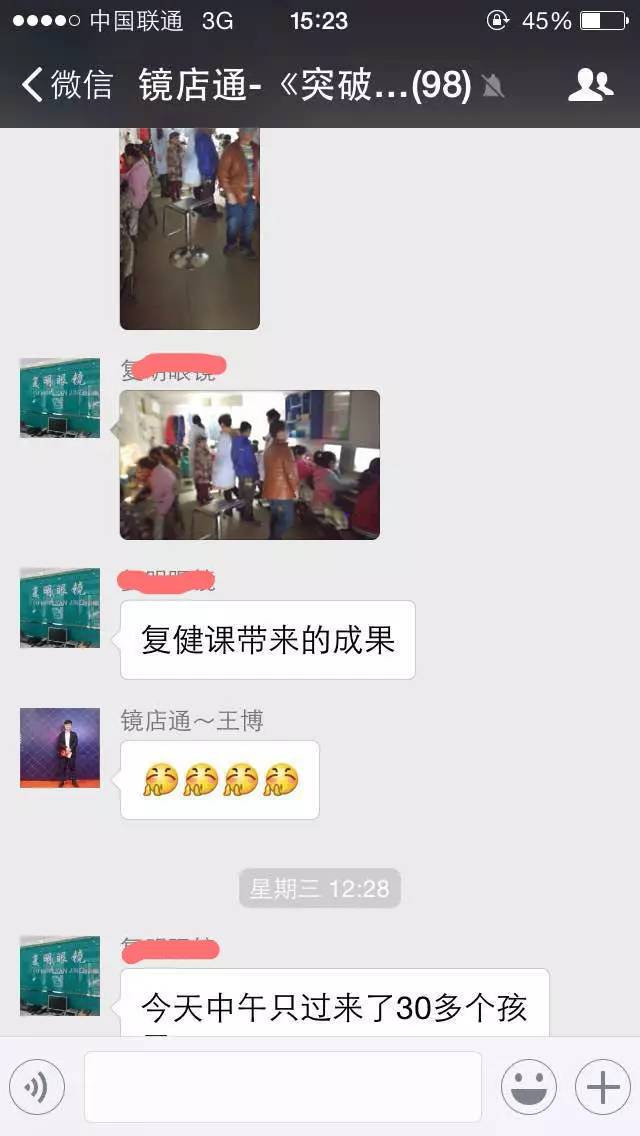Viewport: 640px width, 1136px height.
Task: Tap the message text field
Action: pos(282,1087)
